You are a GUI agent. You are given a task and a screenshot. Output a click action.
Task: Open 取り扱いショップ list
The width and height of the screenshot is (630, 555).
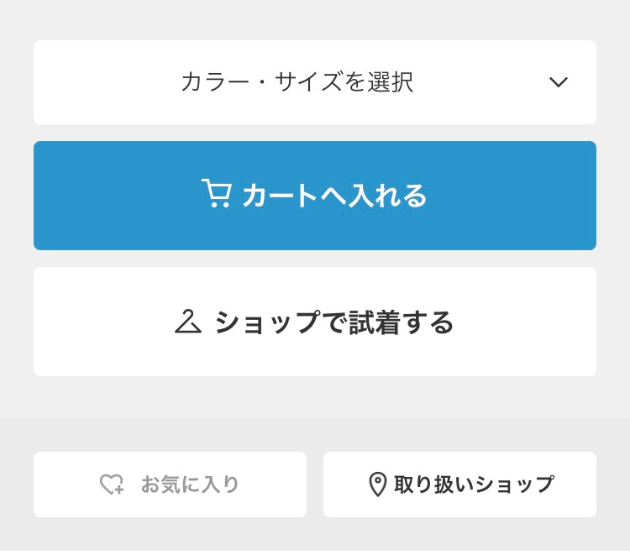[459, 485]
